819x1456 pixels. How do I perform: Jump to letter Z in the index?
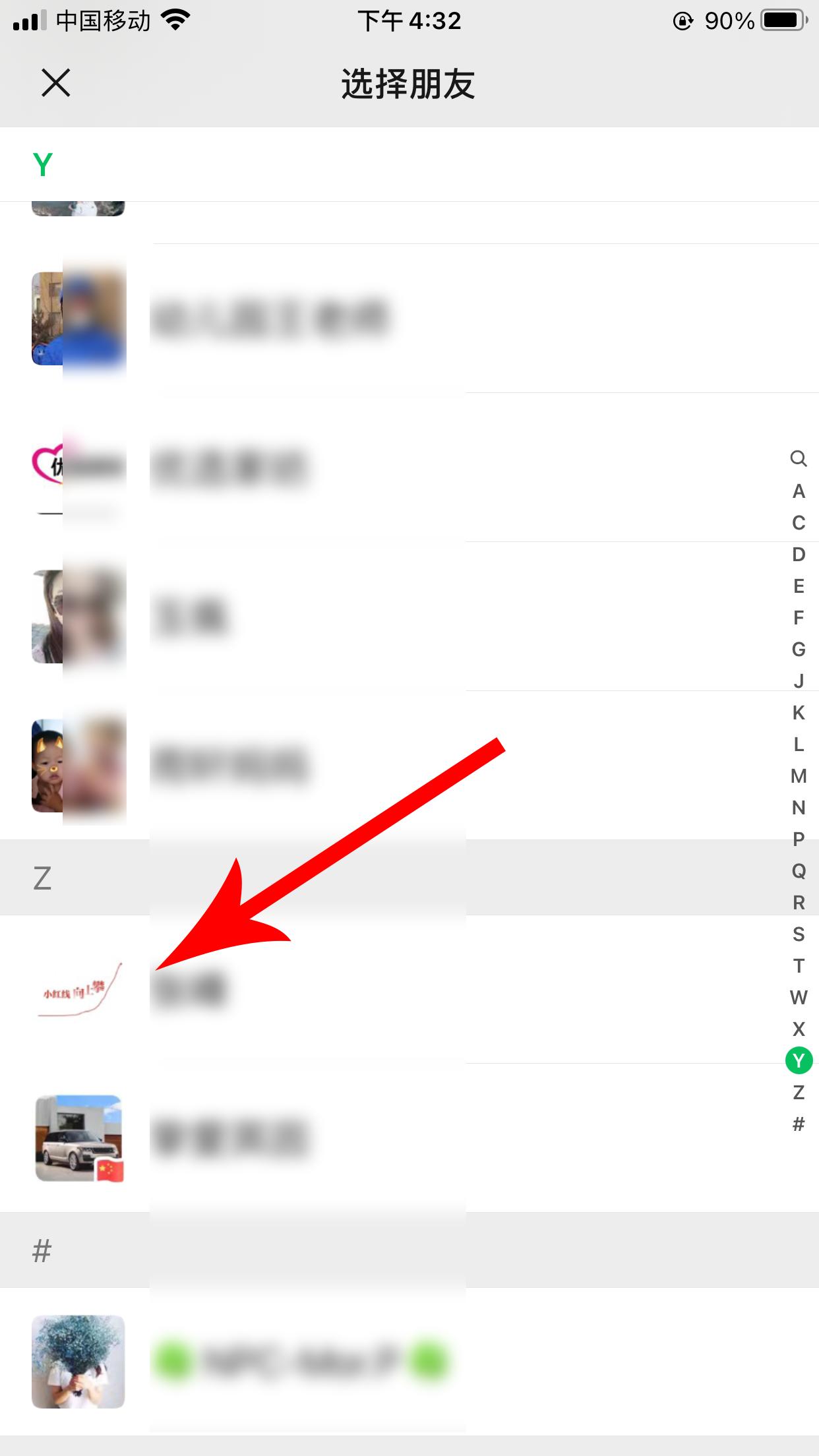(x=799, y=1093)
